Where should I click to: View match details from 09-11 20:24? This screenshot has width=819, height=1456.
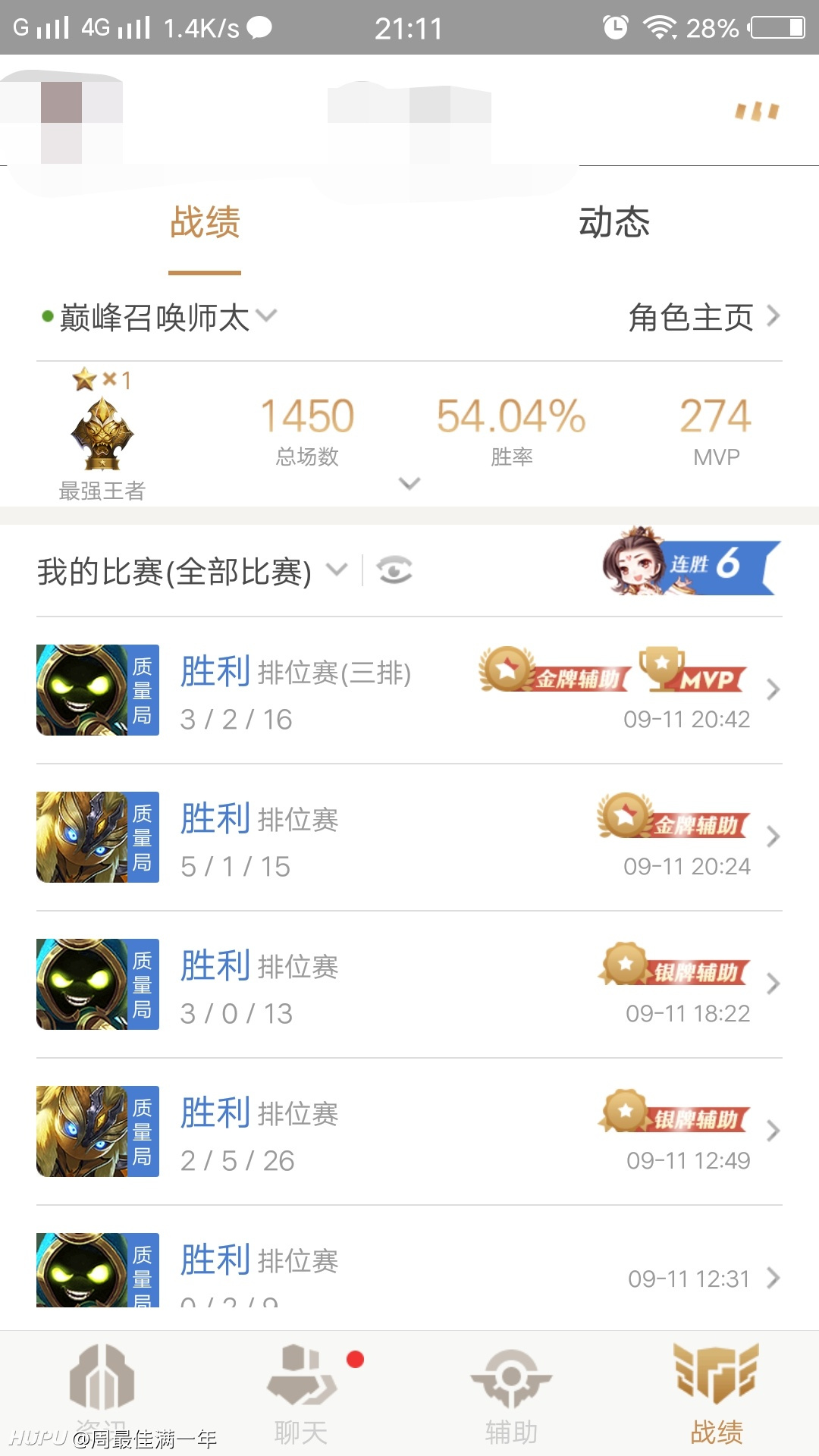[x=409, y=837]
